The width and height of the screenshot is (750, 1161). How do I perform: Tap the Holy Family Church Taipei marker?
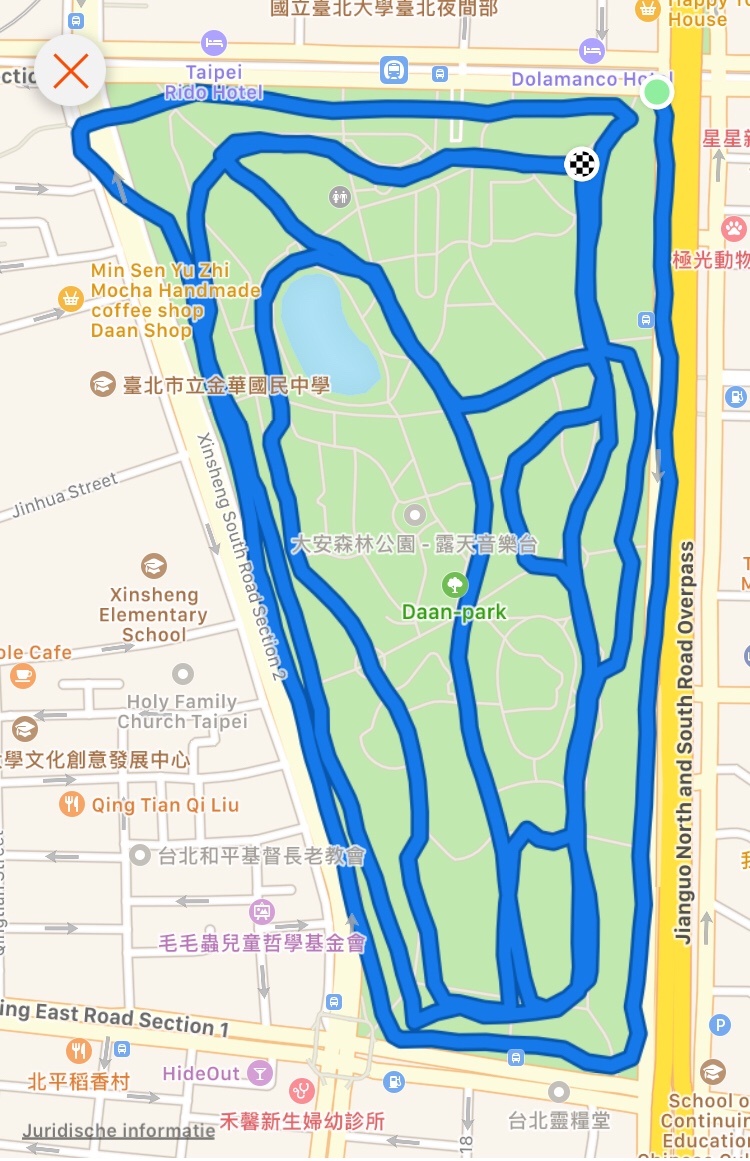point(182,674)
